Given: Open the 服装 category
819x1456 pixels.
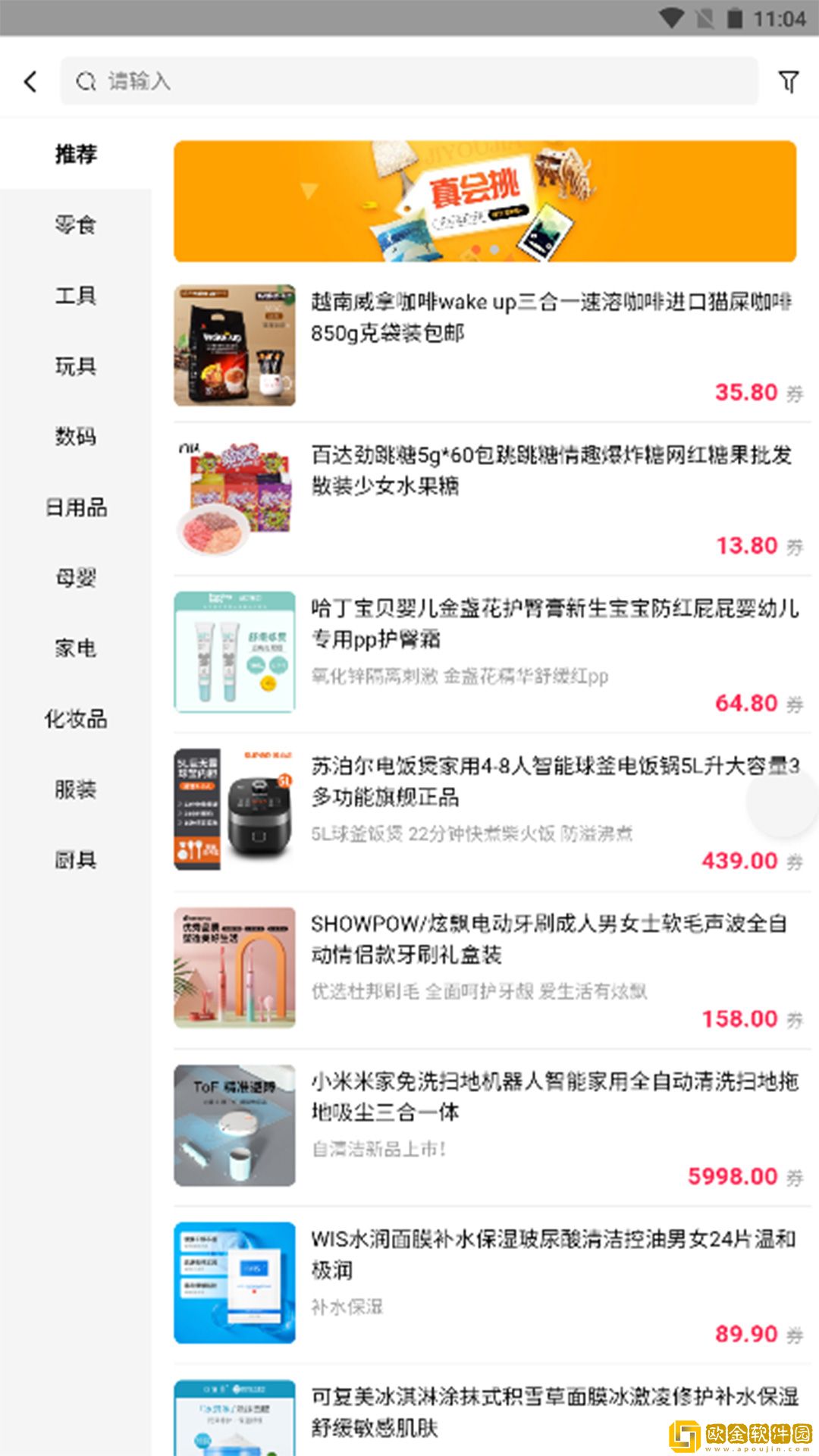Looking at the screenshot, I should pos(76,789).
